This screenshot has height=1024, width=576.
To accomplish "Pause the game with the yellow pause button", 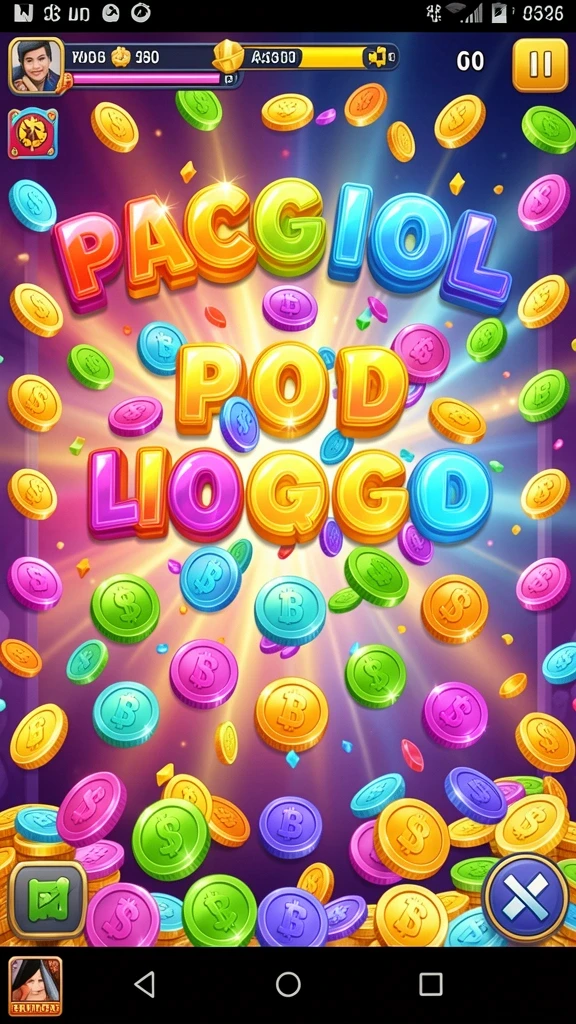I will click(x=540, y=65).
